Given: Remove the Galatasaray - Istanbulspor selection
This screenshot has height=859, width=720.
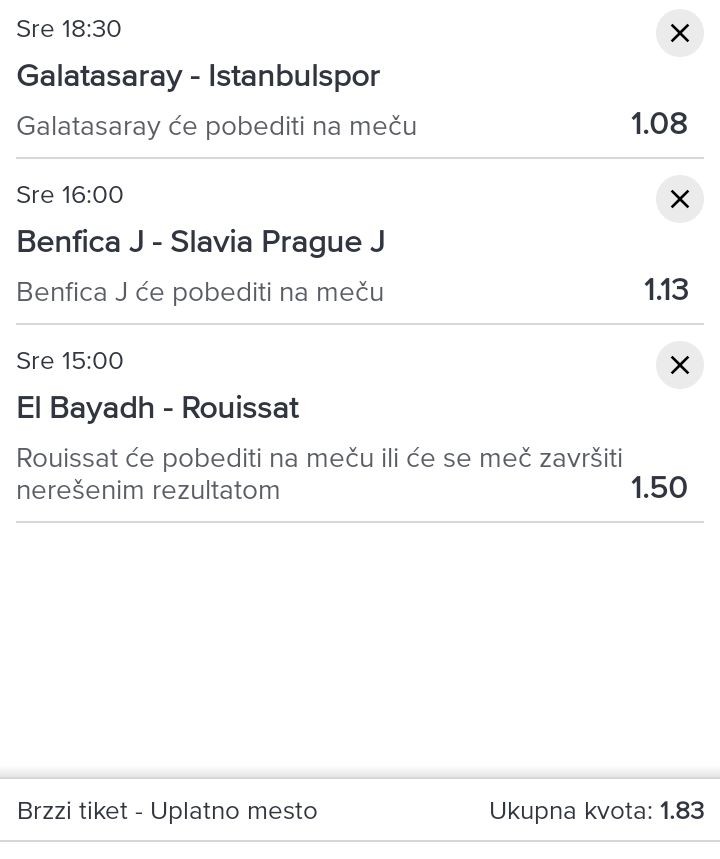Looking at the screenshot, I should 679,33.
